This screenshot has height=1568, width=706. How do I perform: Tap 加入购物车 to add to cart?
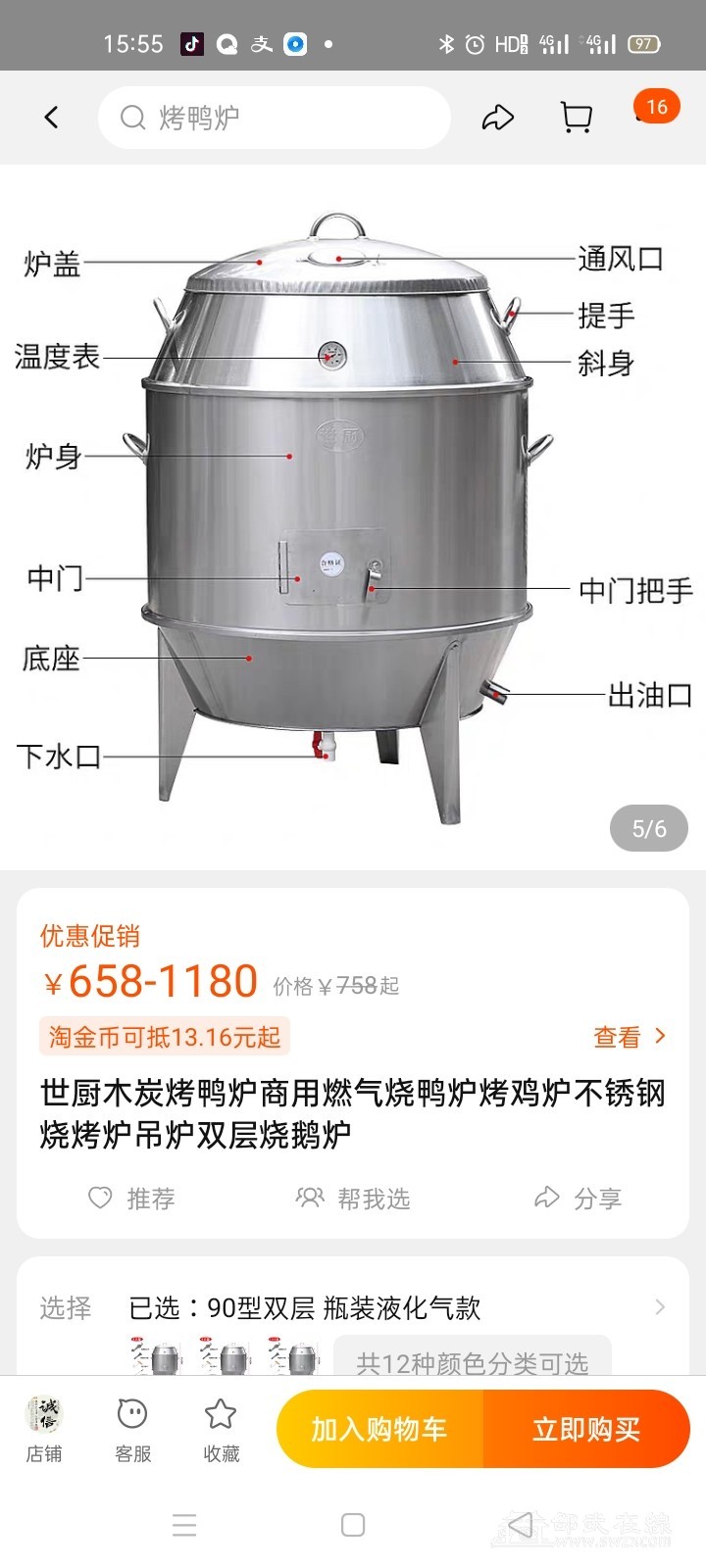pyautogui.click(x=379, y=1430)
